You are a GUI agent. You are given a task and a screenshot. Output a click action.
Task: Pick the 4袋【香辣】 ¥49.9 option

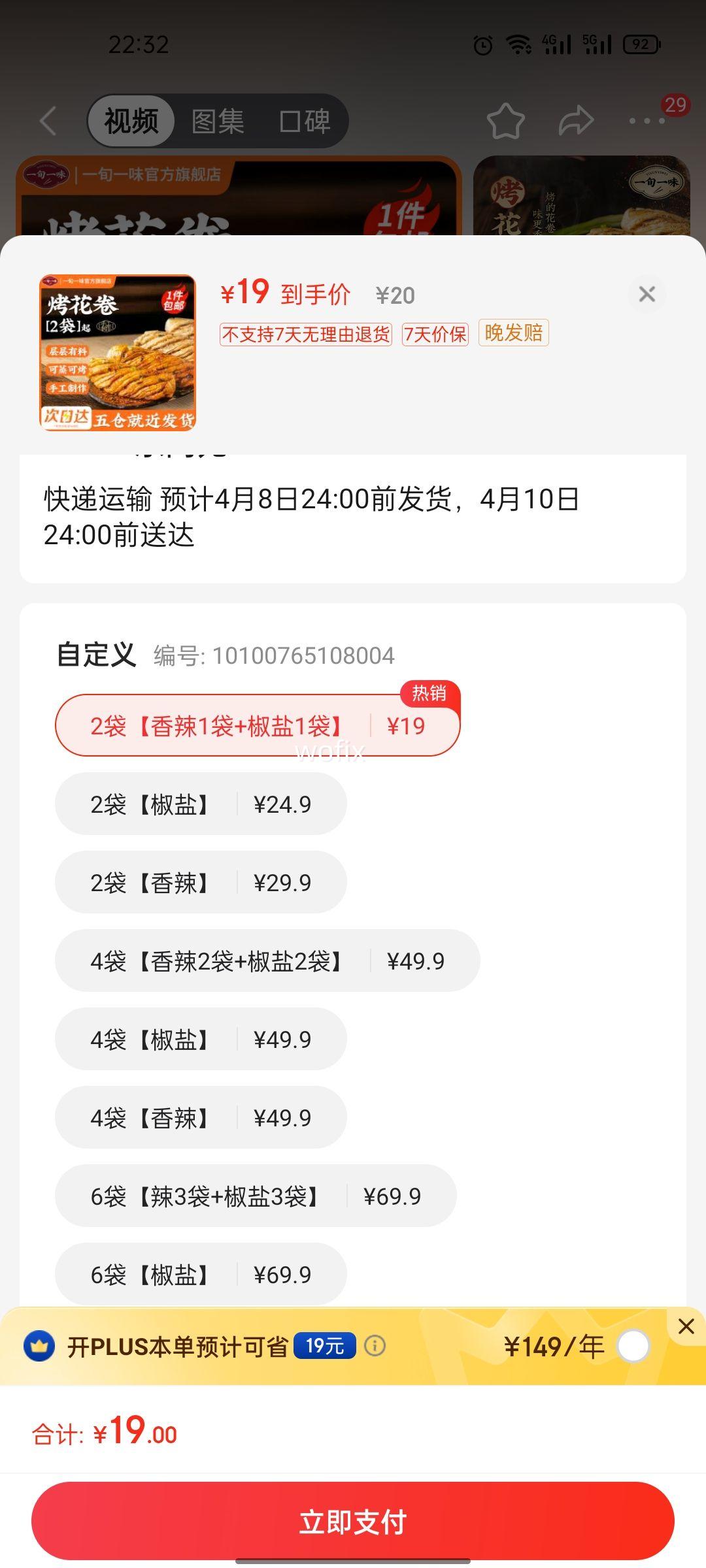(x=201, y=1118)
